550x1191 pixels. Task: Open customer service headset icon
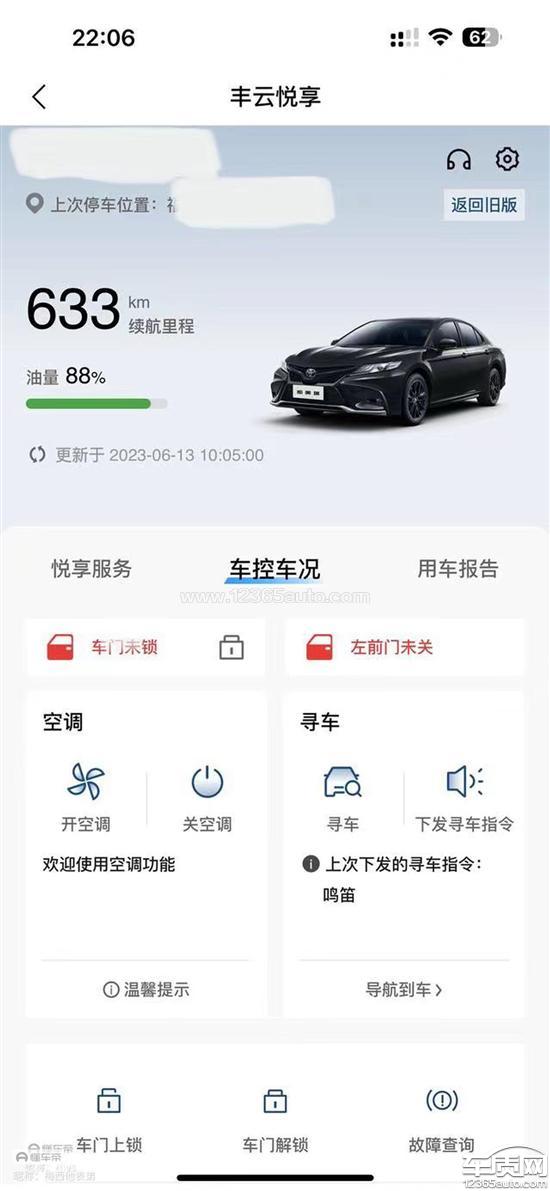(x=458, y=160)
